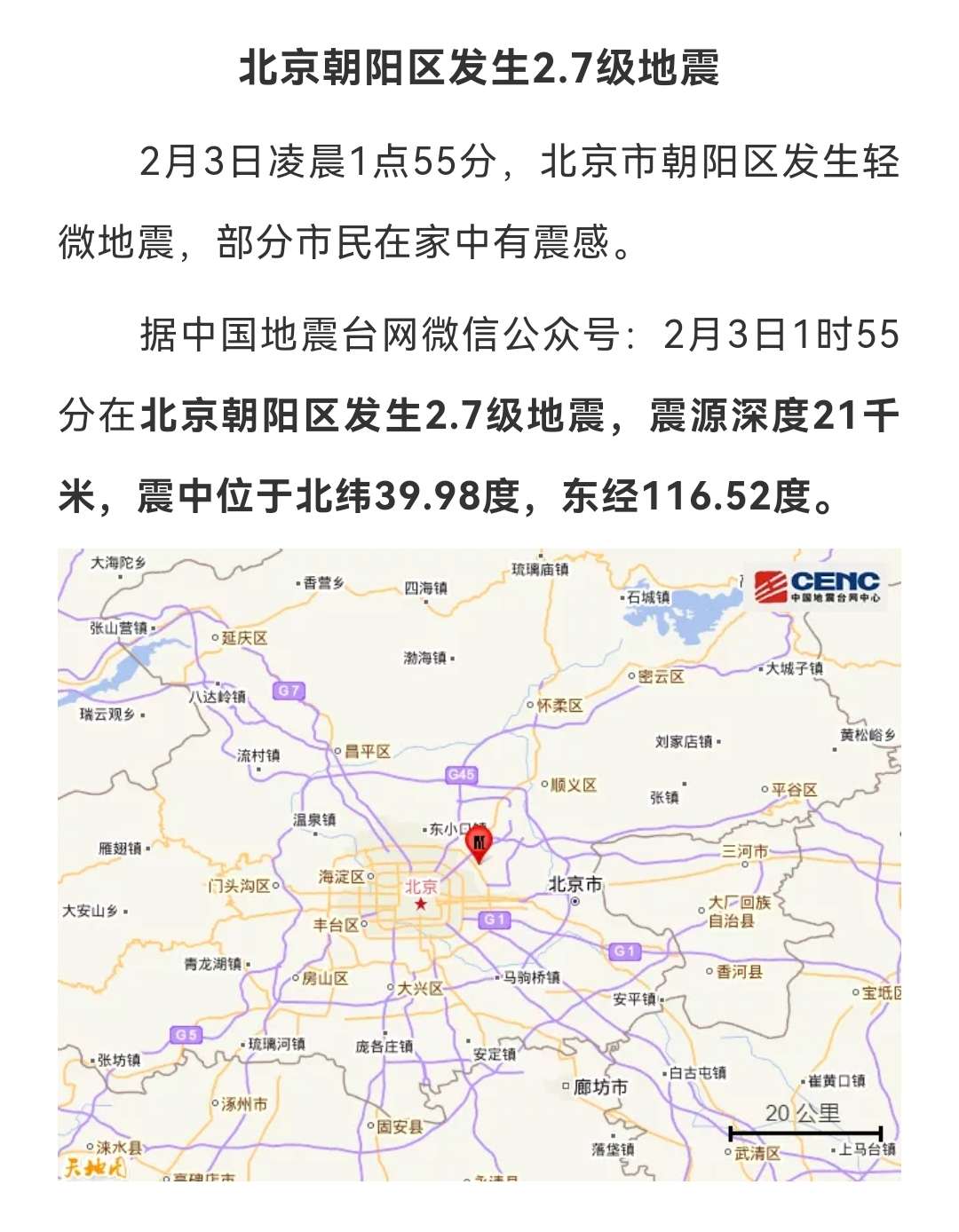Open the earthquake epicenter map image
This screenshot has height=1232, width=959.
click(x=479, y=864)
